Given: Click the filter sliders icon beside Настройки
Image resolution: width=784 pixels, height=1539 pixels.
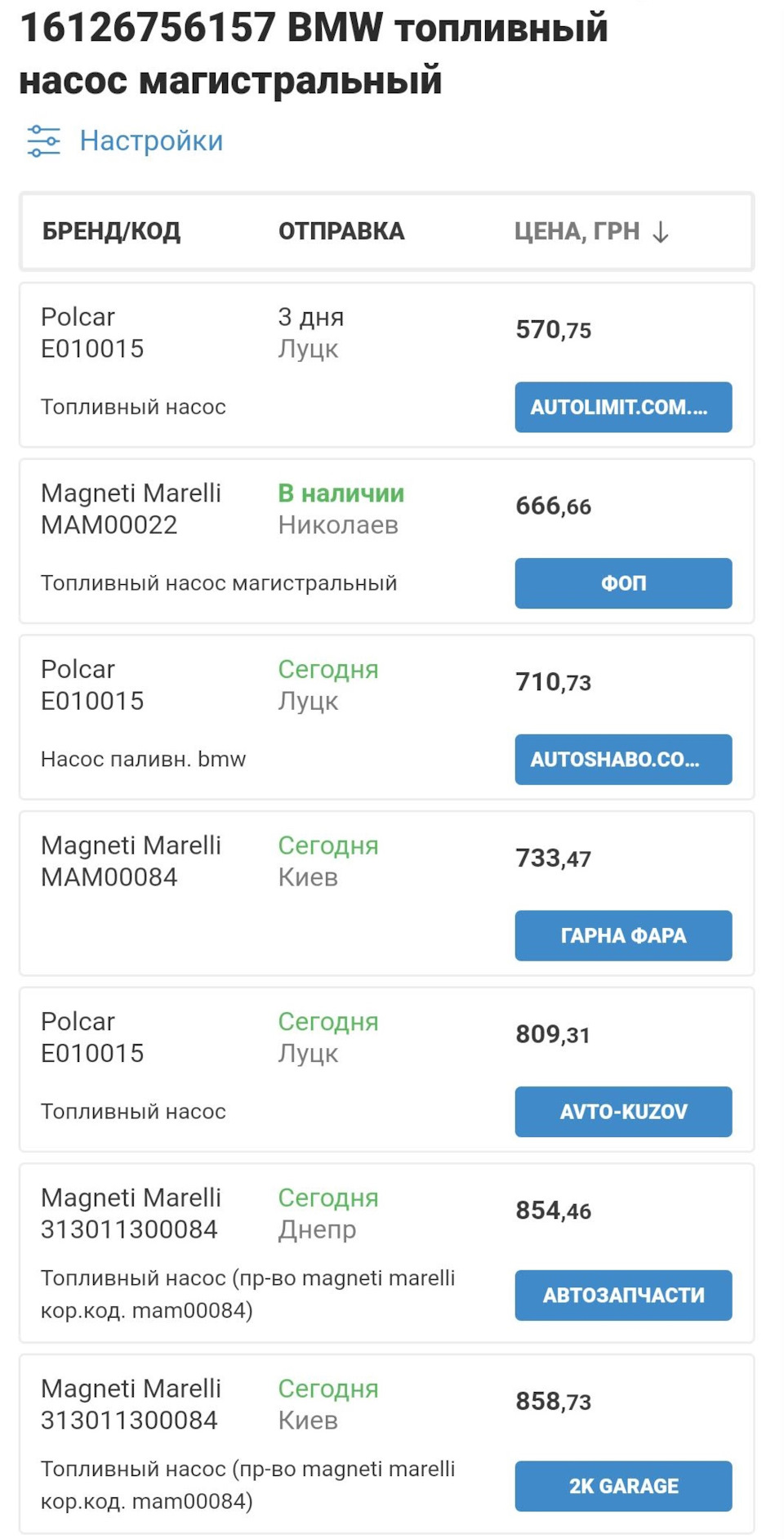Looking at the screenshot, I should pyautogui.click(x=46, y=141).
